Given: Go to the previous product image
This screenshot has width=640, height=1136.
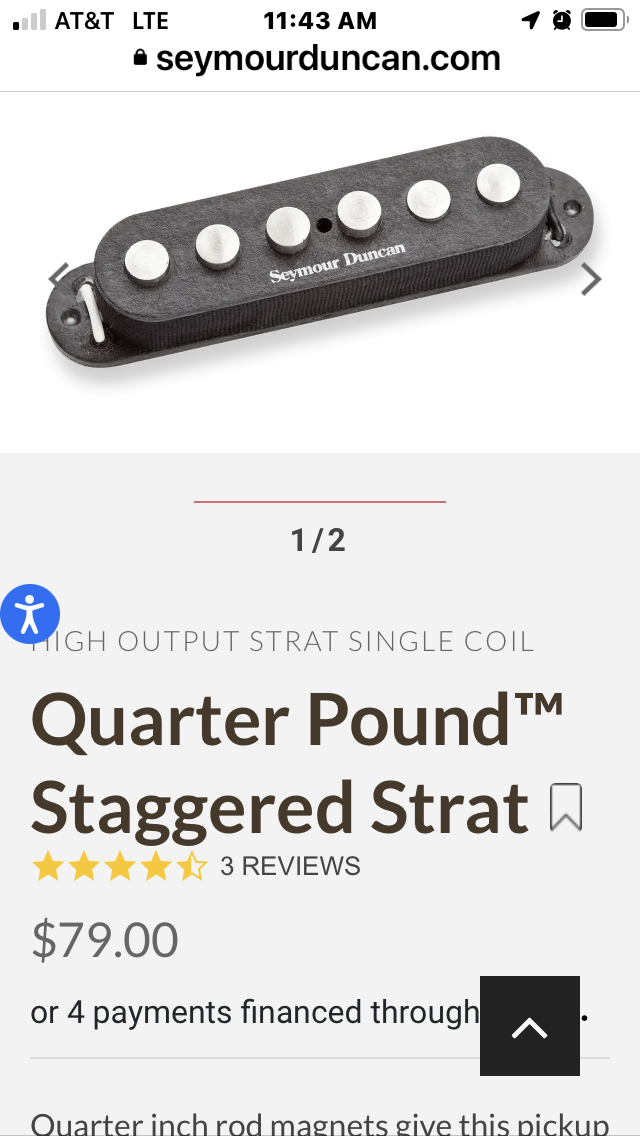Looking at the screenshot, I should (x=59, y=276).
